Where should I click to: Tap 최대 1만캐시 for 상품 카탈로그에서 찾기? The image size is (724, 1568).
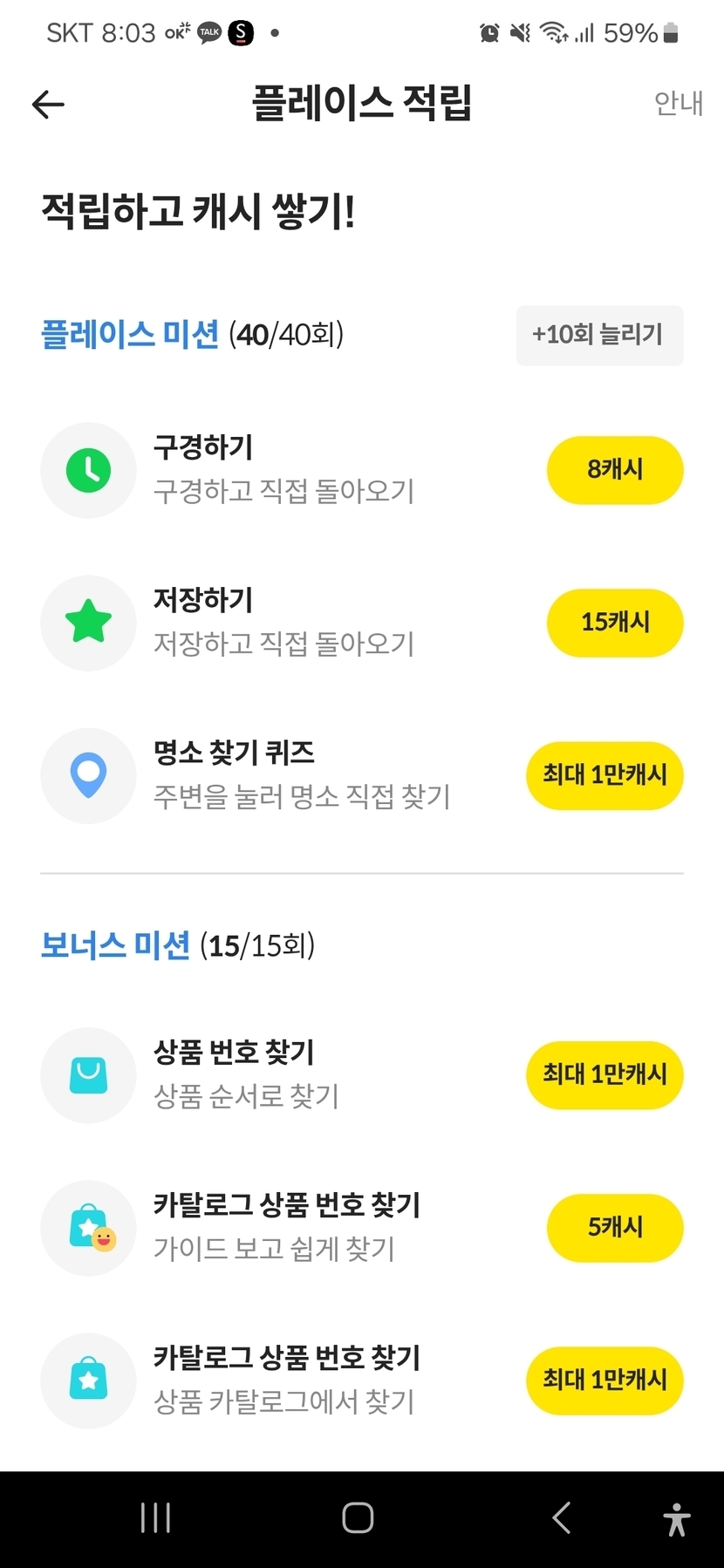tap(604, 1381)
